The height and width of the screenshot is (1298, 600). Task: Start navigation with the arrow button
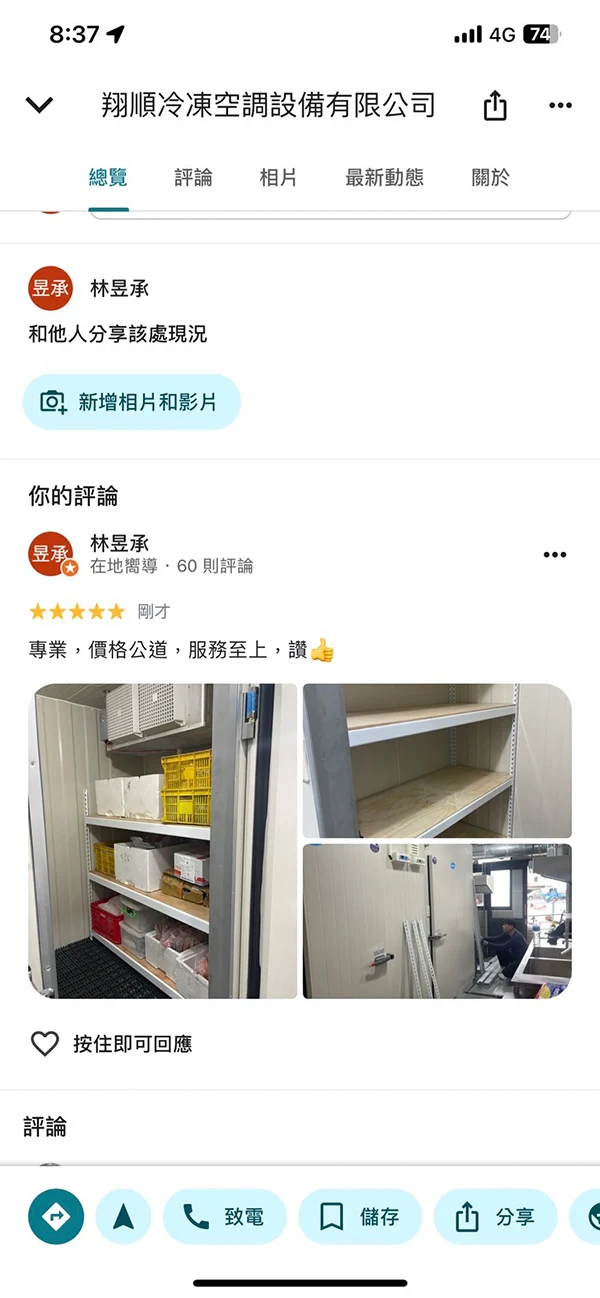pyautogui.click(x=123, y=1217)
